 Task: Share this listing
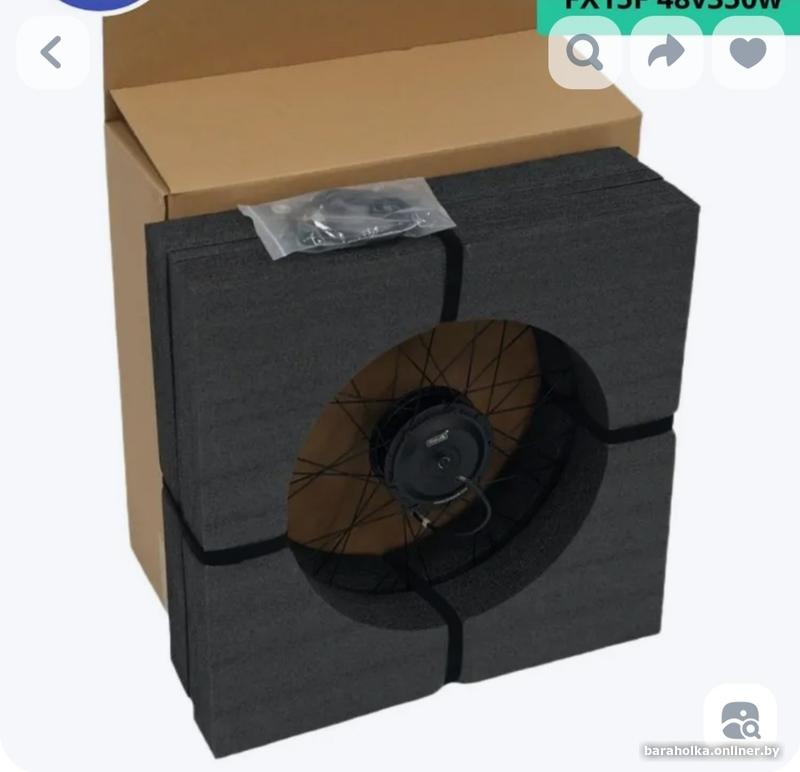point(666,53)
